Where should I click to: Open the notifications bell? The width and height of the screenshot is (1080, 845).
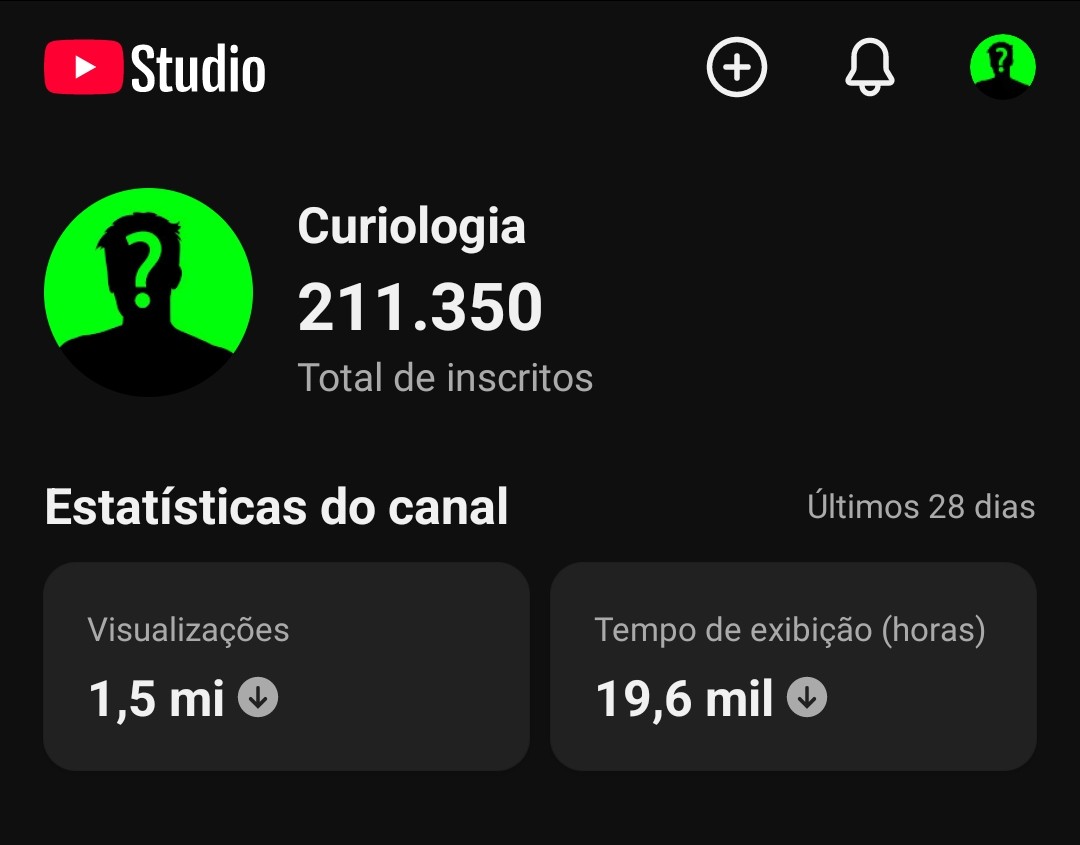(x=869, y=67)
